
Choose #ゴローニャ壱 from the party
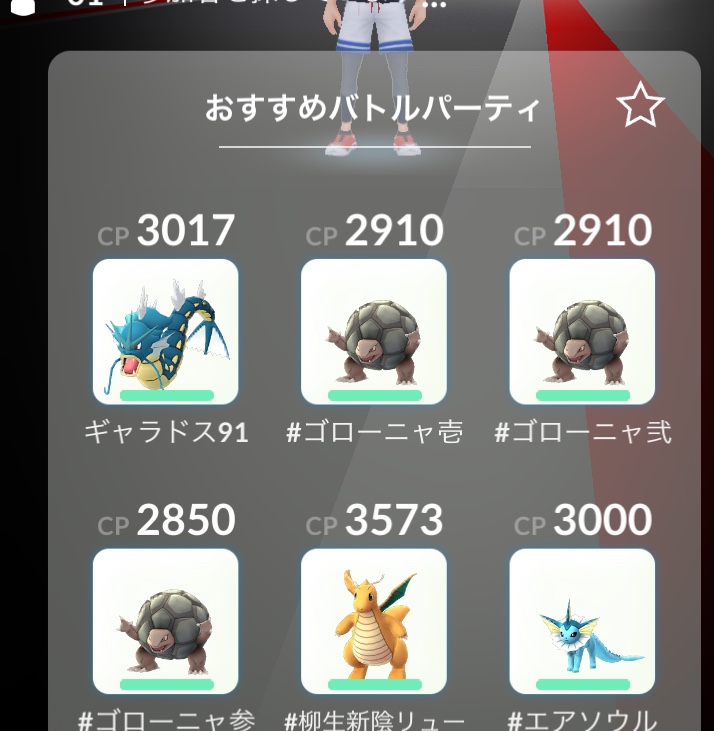[x=374, y=332]
